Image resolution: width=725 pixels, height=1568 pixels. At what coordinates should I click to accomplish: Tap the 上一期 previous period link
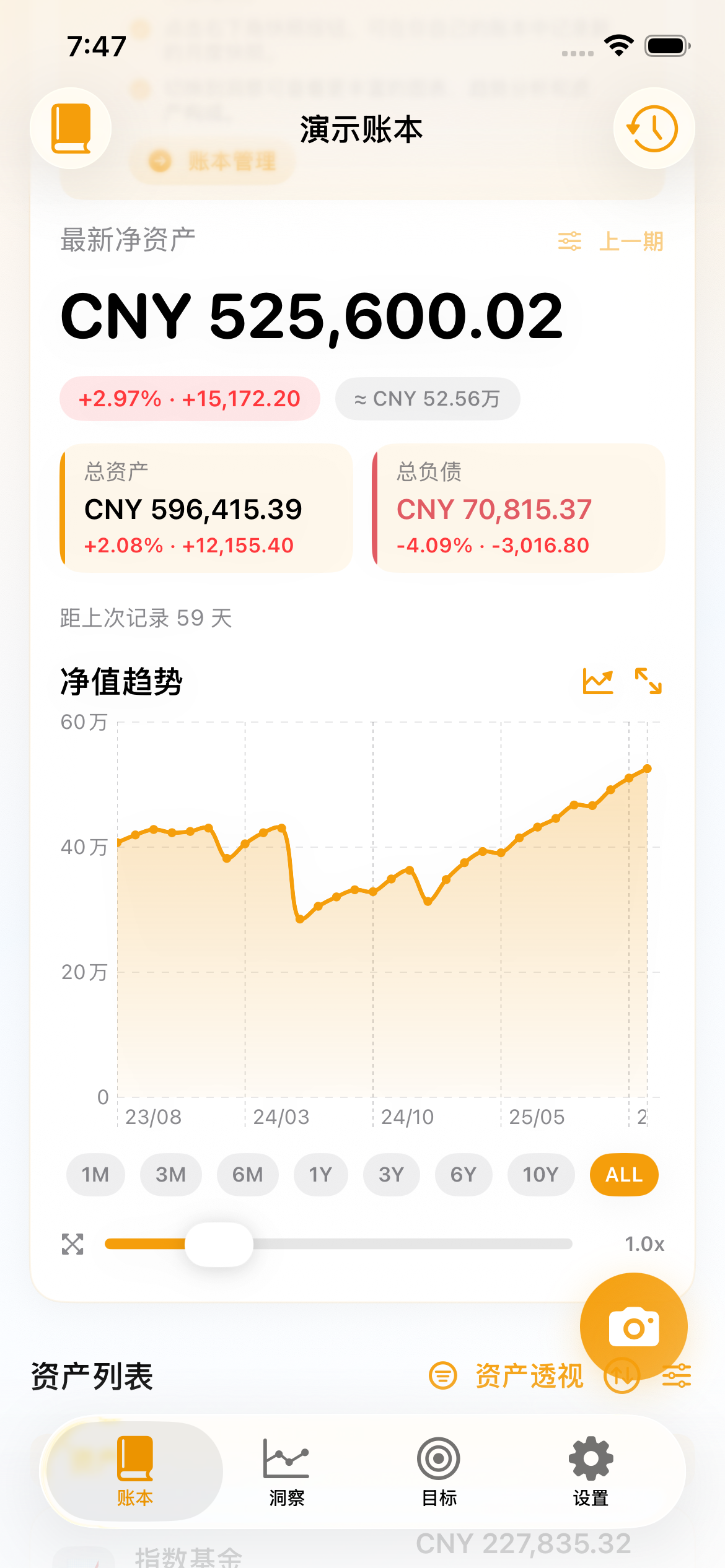click(x=631, y=241)
